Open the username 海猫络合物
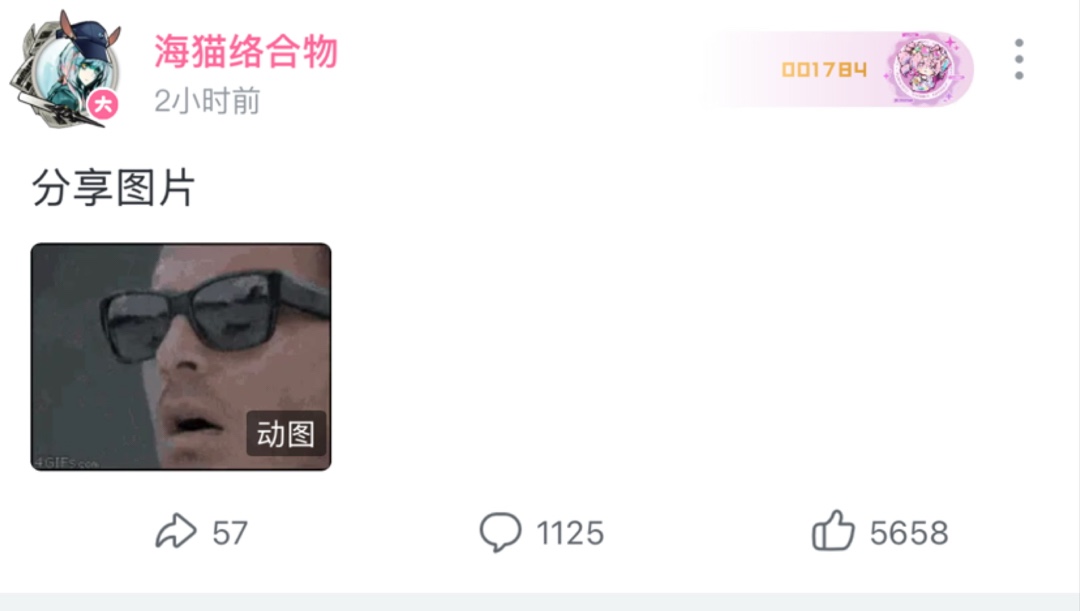Screen dimensions: 1080x611 [x=246, y=52]
